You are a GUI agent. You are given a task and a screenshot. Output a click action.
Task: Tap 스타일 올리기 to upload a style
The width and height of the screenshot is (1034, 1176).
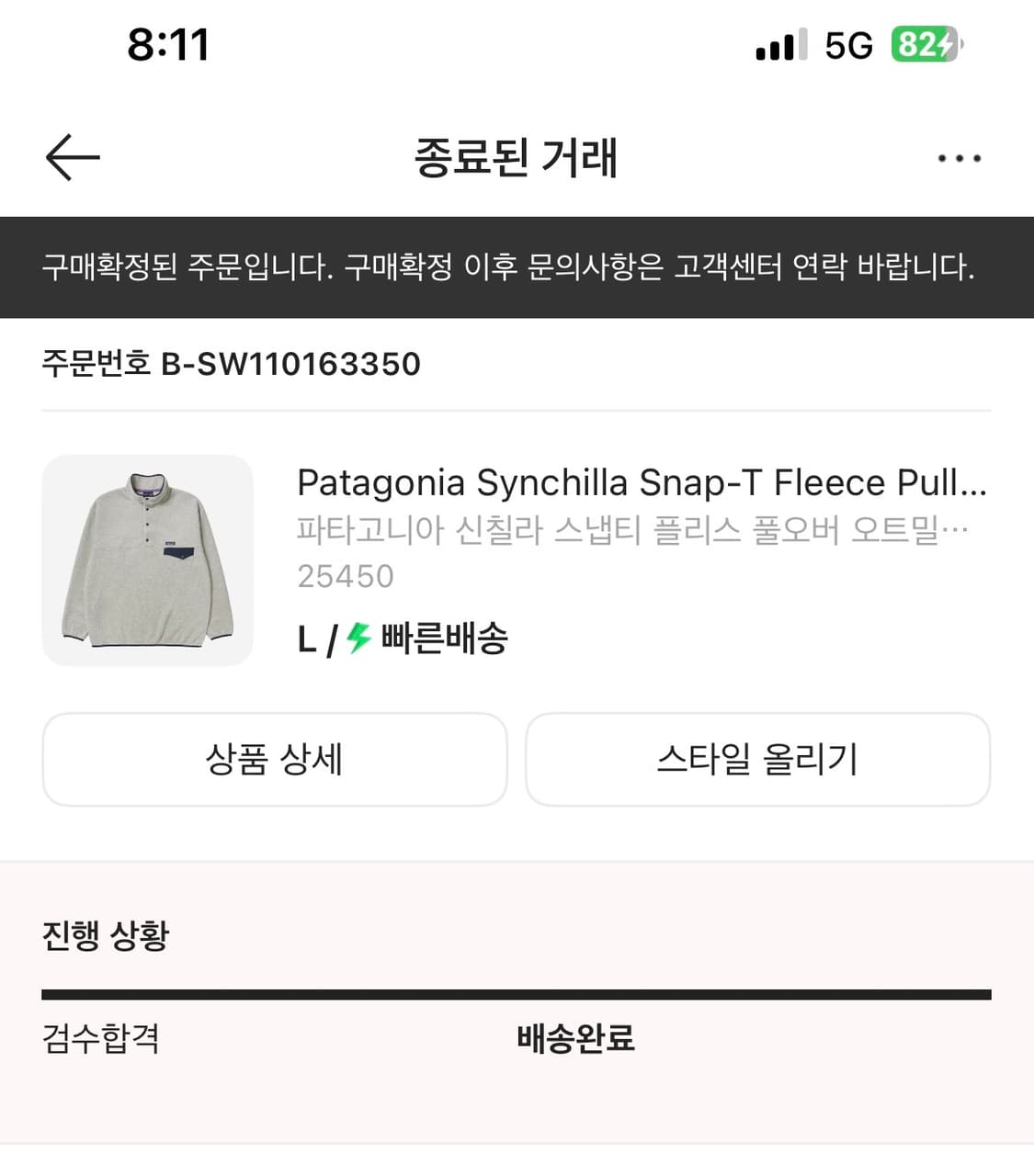[757, 760]
